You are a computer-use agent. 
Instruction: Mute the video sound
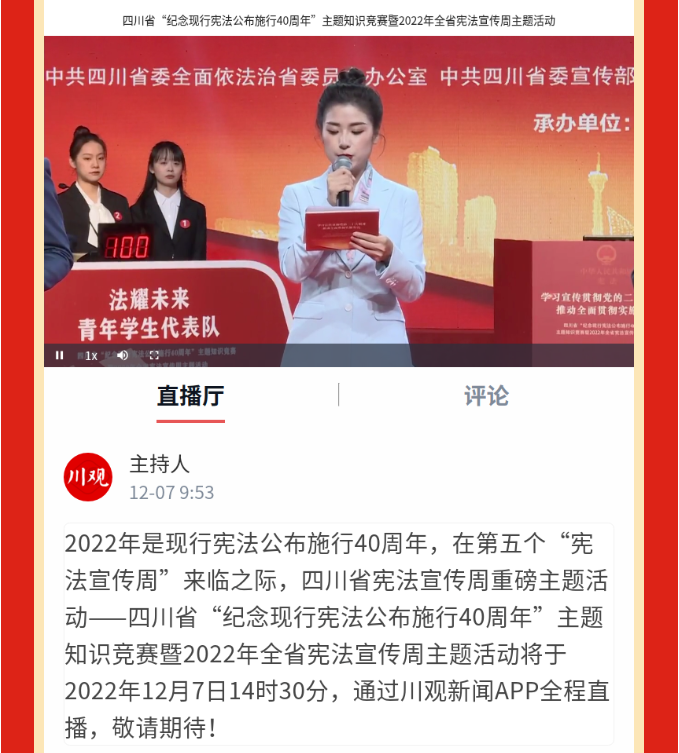pyautogui.click(x=122, y=355)
